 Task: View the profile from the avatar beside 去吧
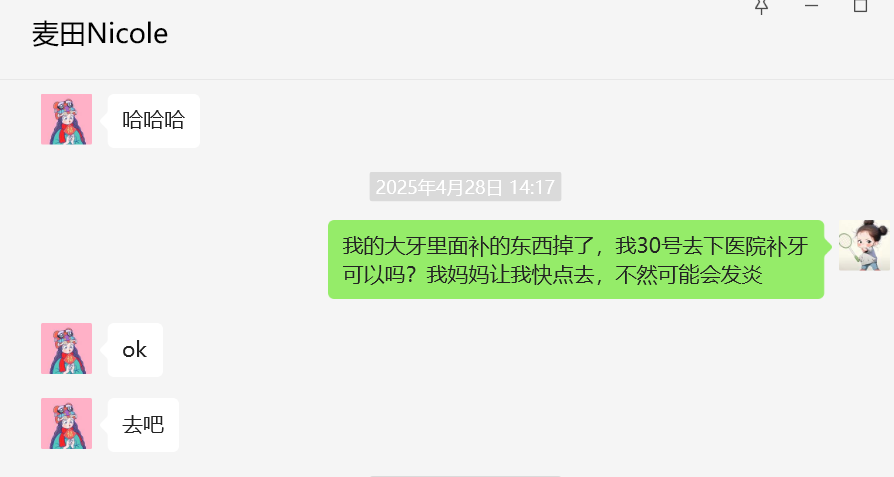(x=66, y=423)
